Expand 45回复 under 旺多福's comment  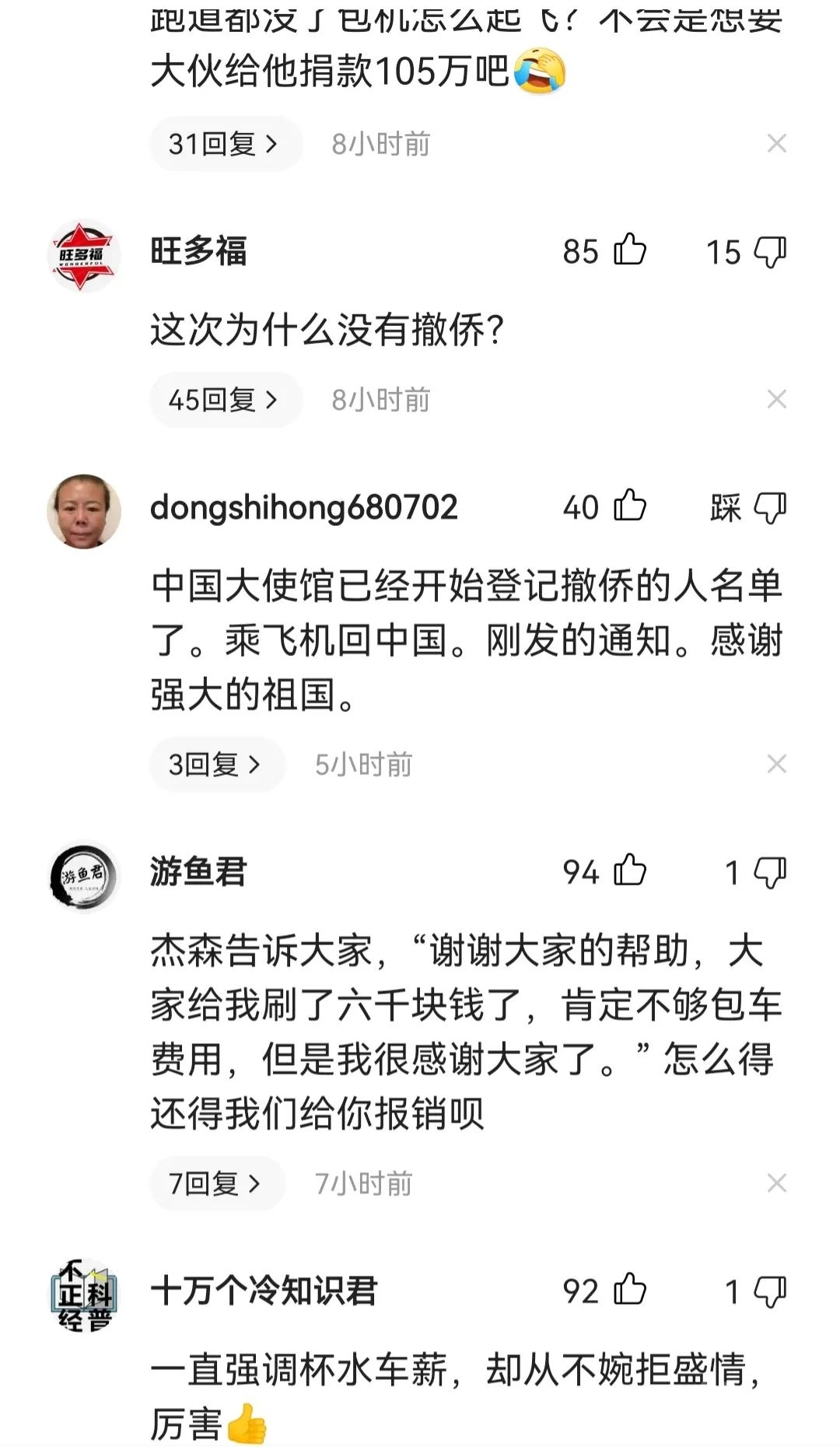tap(224, 398)
